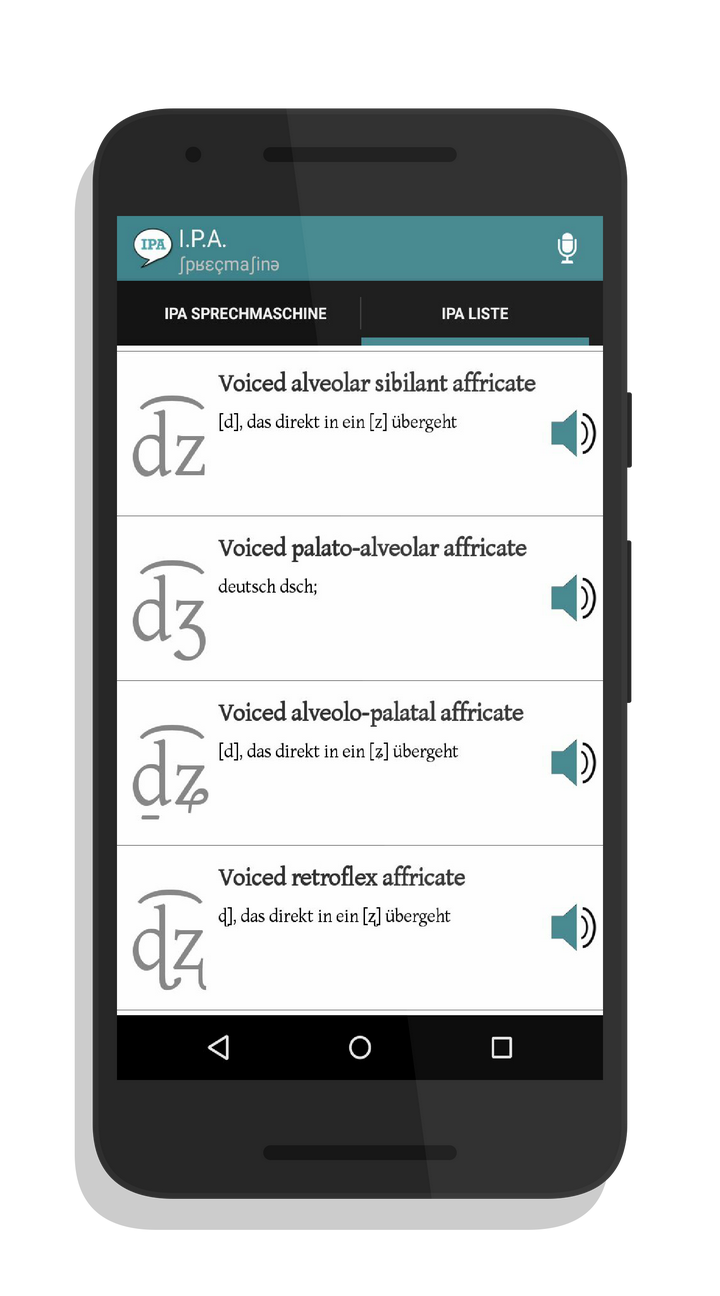Go back with the system back button

coord(218,1047)
